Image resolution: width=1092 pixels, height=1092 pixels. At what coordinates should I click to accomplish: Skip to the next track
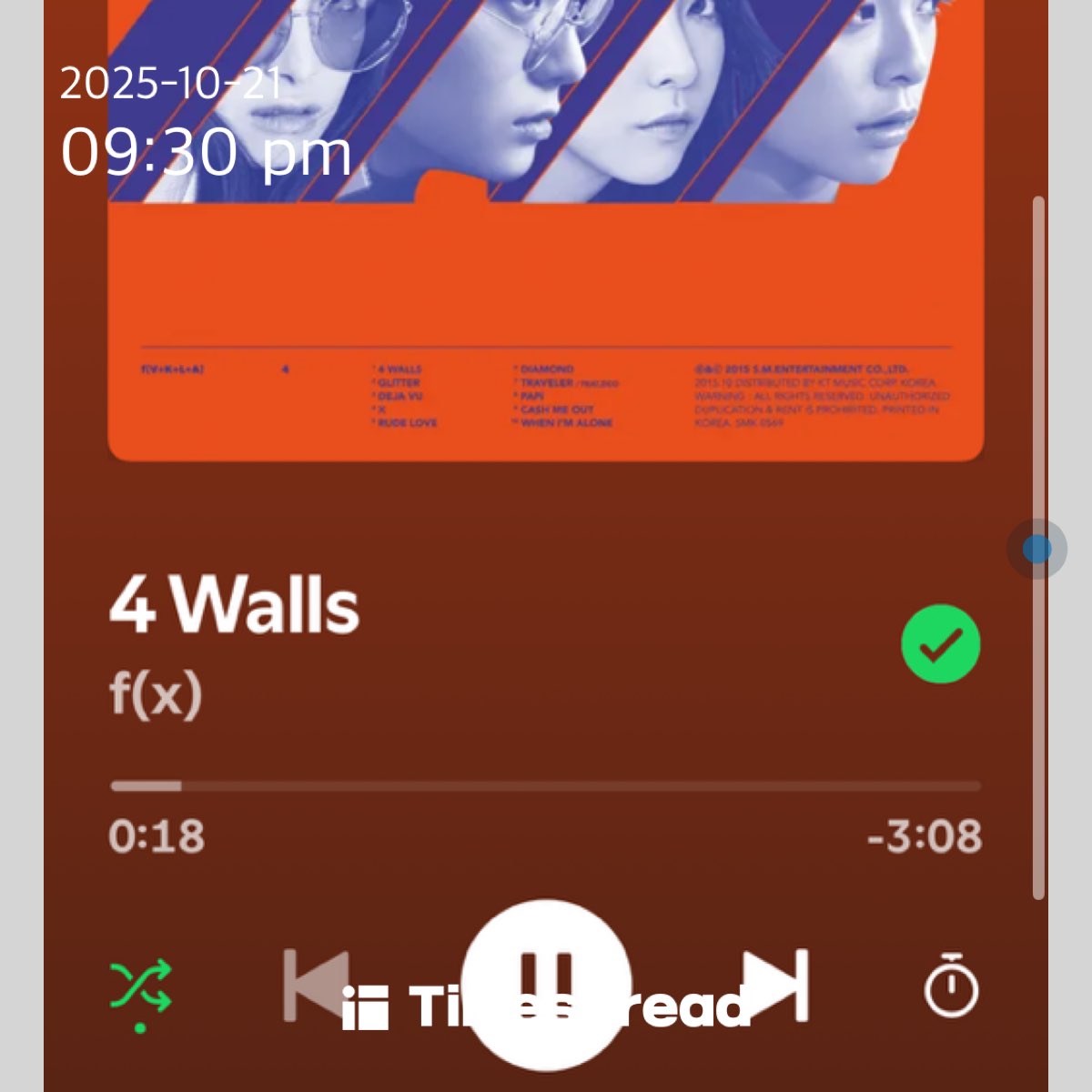[776, 985]
